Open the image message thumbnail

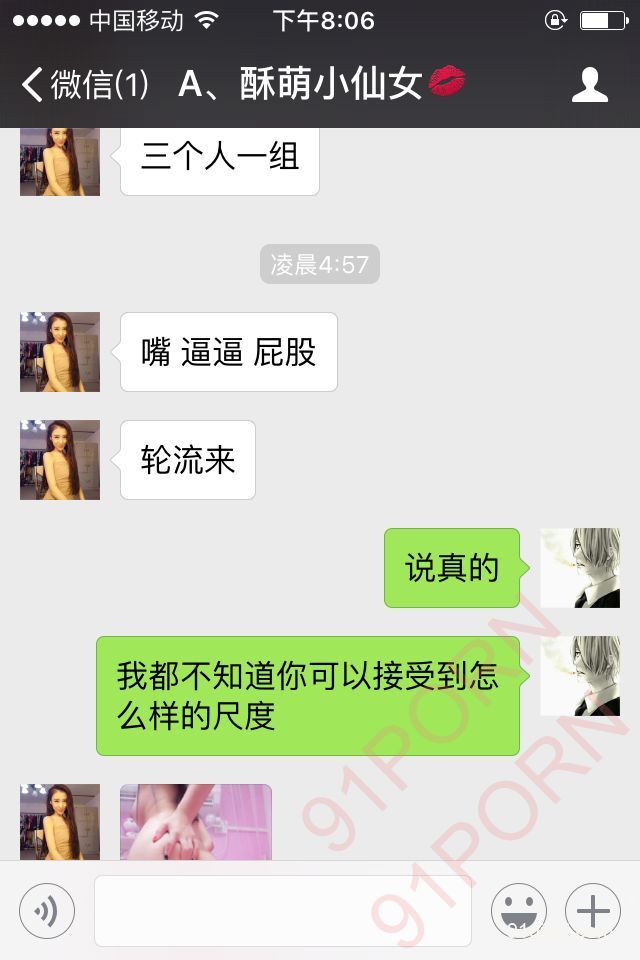(x=196, y=822)
